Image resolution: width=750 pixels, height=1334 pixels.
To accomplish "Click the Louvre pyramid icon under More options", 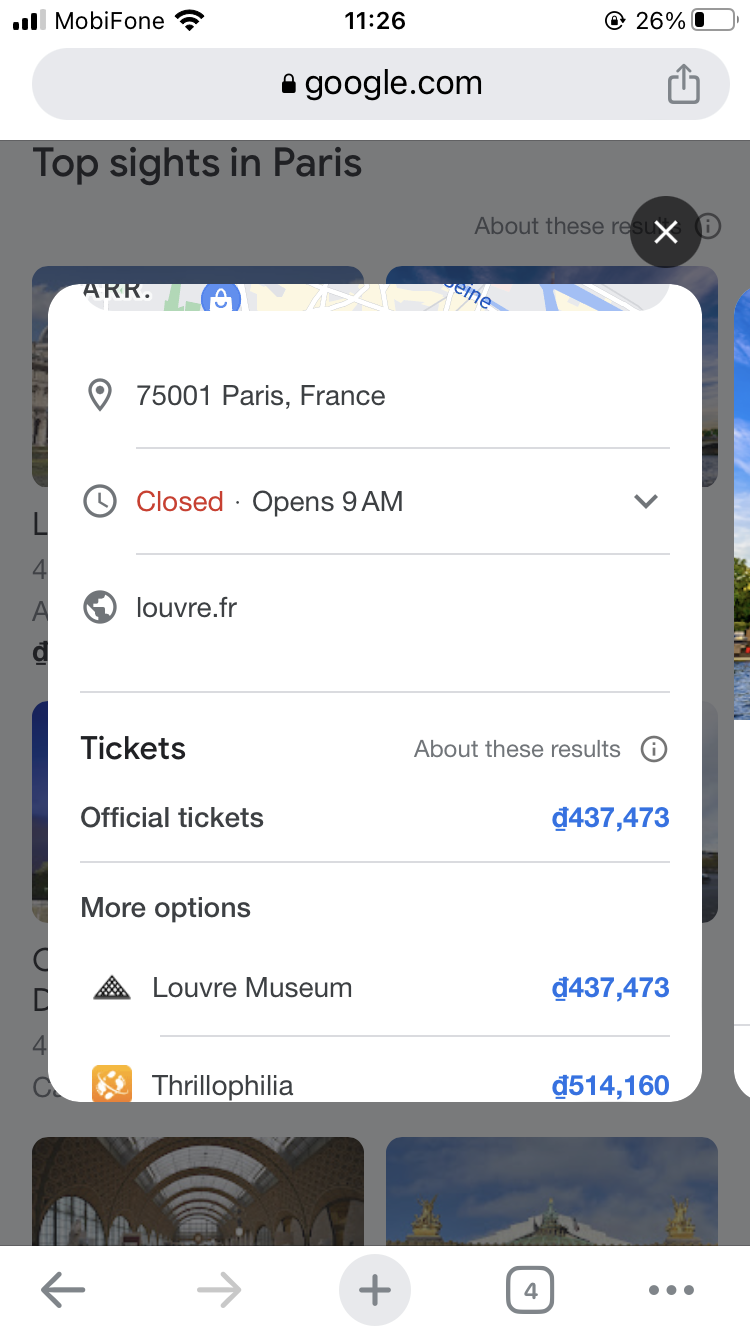I will click(x=112, y=987).
